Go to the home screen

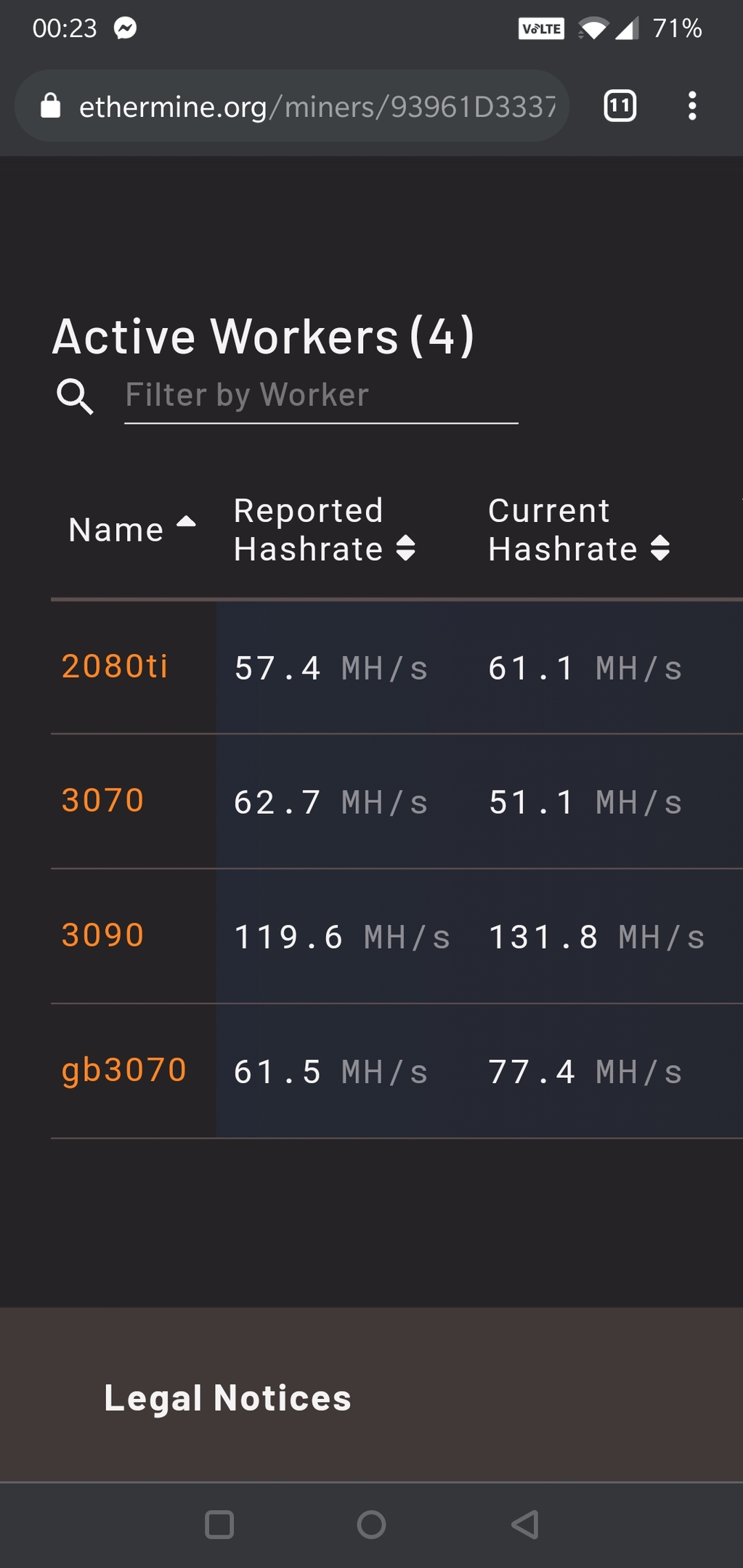[371, 1524]
